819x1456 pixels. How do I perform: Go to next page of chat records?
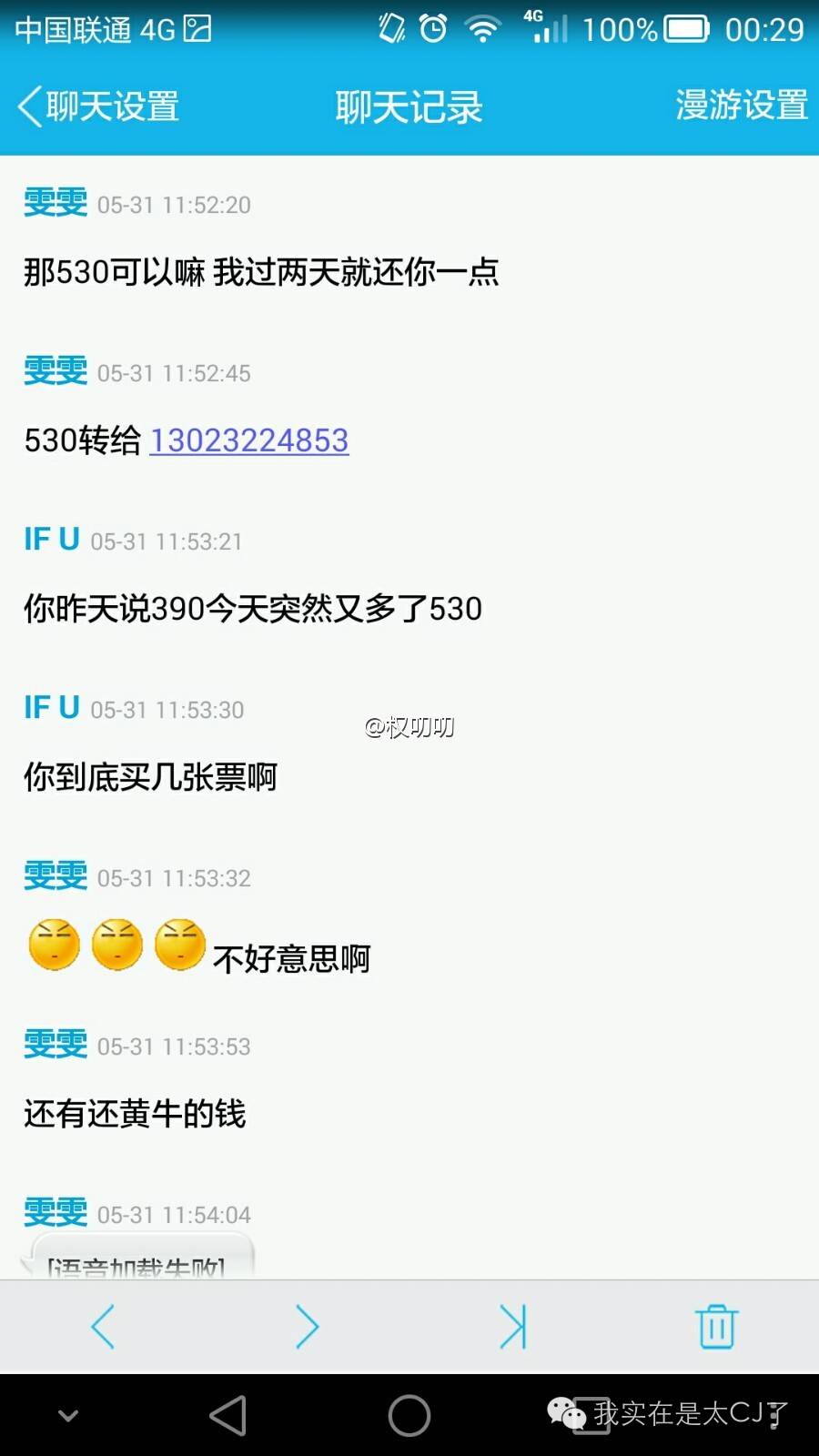308,1326
